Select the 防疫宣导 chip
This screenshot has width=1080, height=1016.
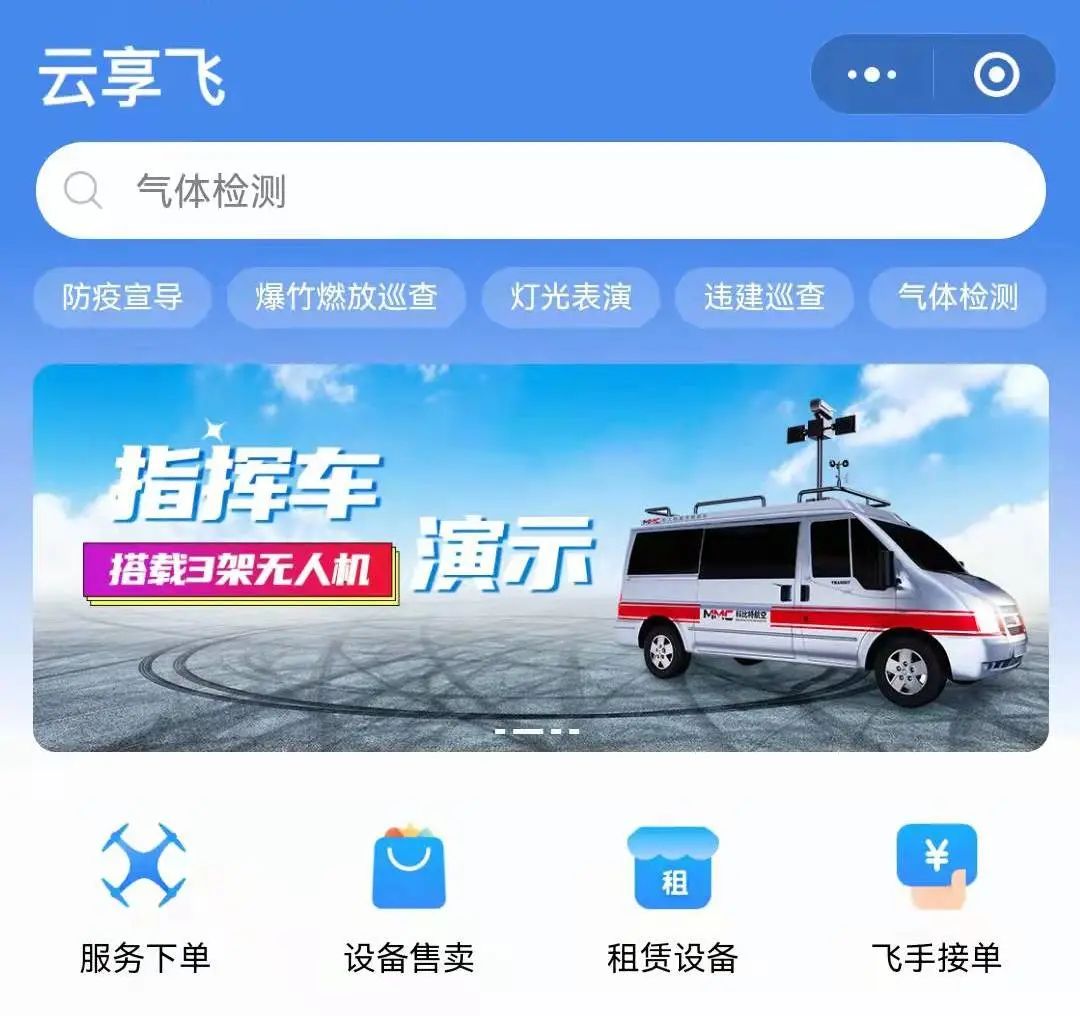(122, 297)
